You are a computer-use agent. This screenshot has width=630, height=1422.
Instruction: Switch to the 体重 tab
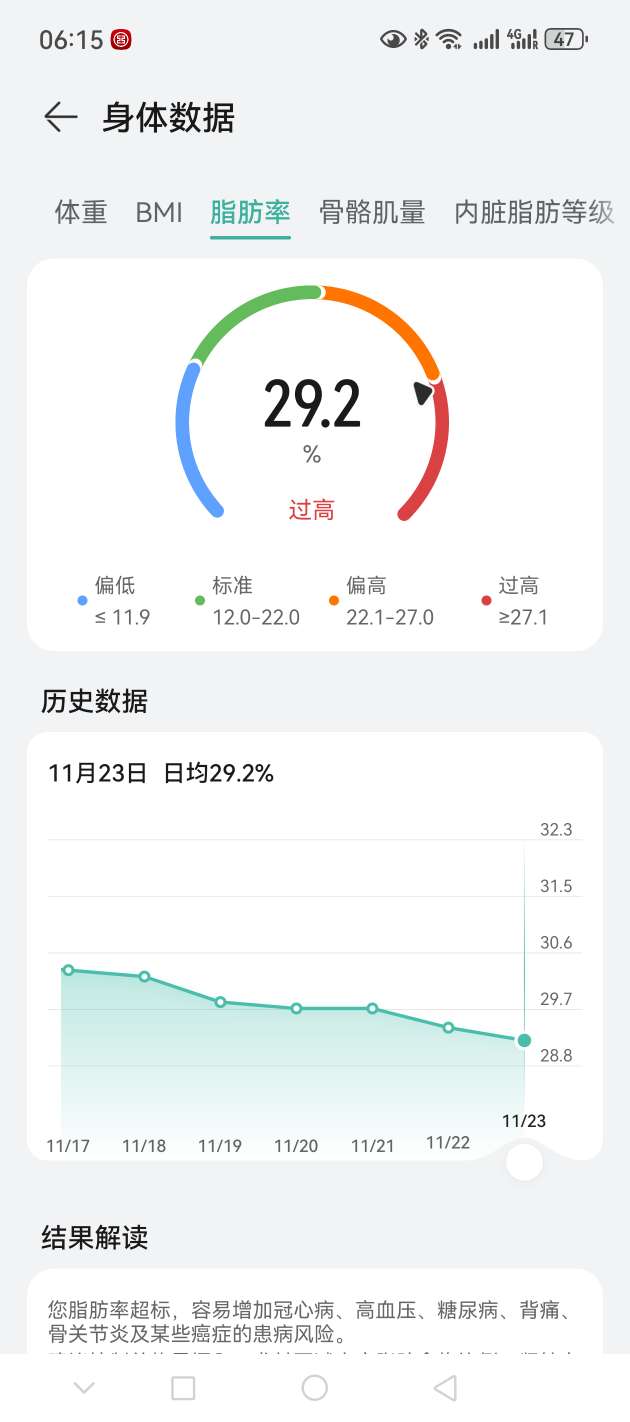click(81, 212)
